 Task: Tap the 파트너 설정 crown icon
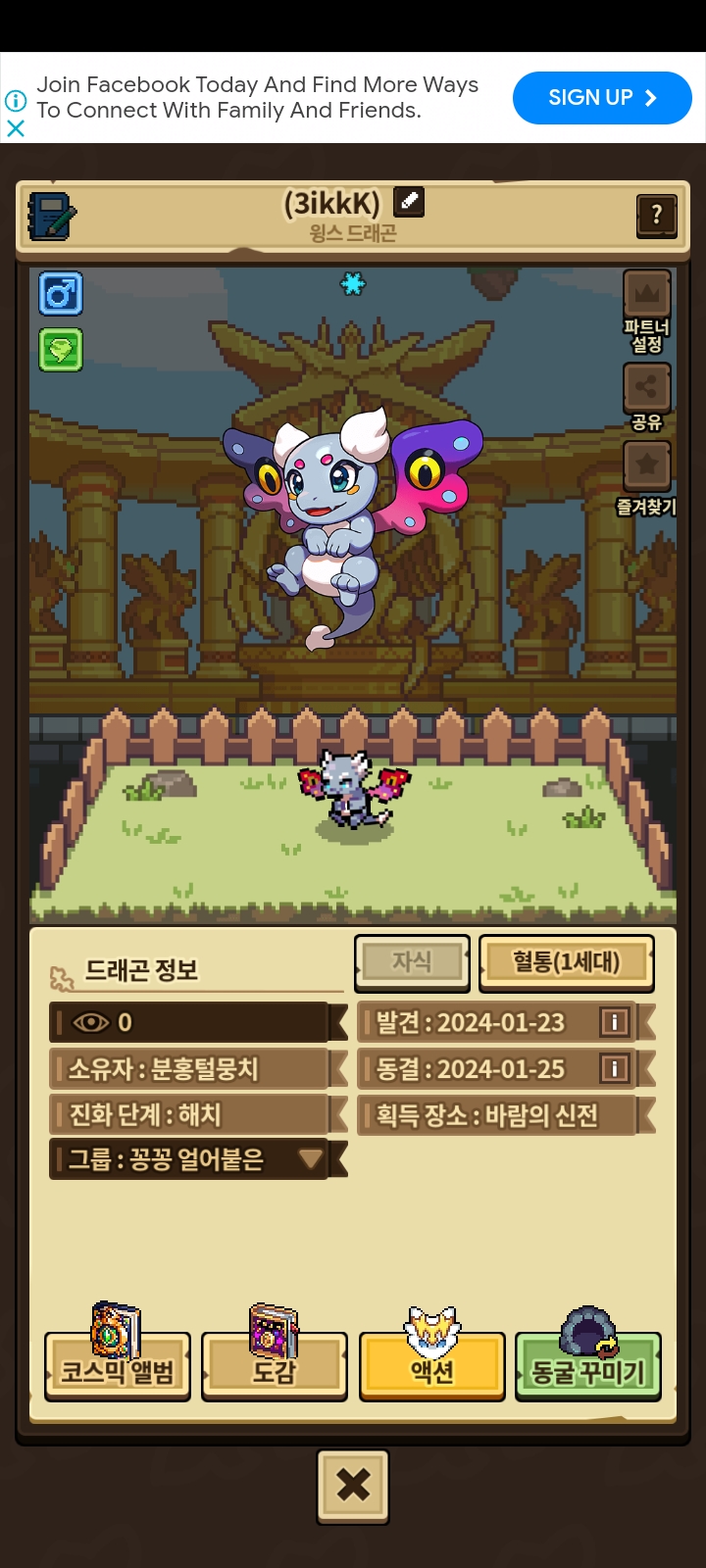[646, 294]
